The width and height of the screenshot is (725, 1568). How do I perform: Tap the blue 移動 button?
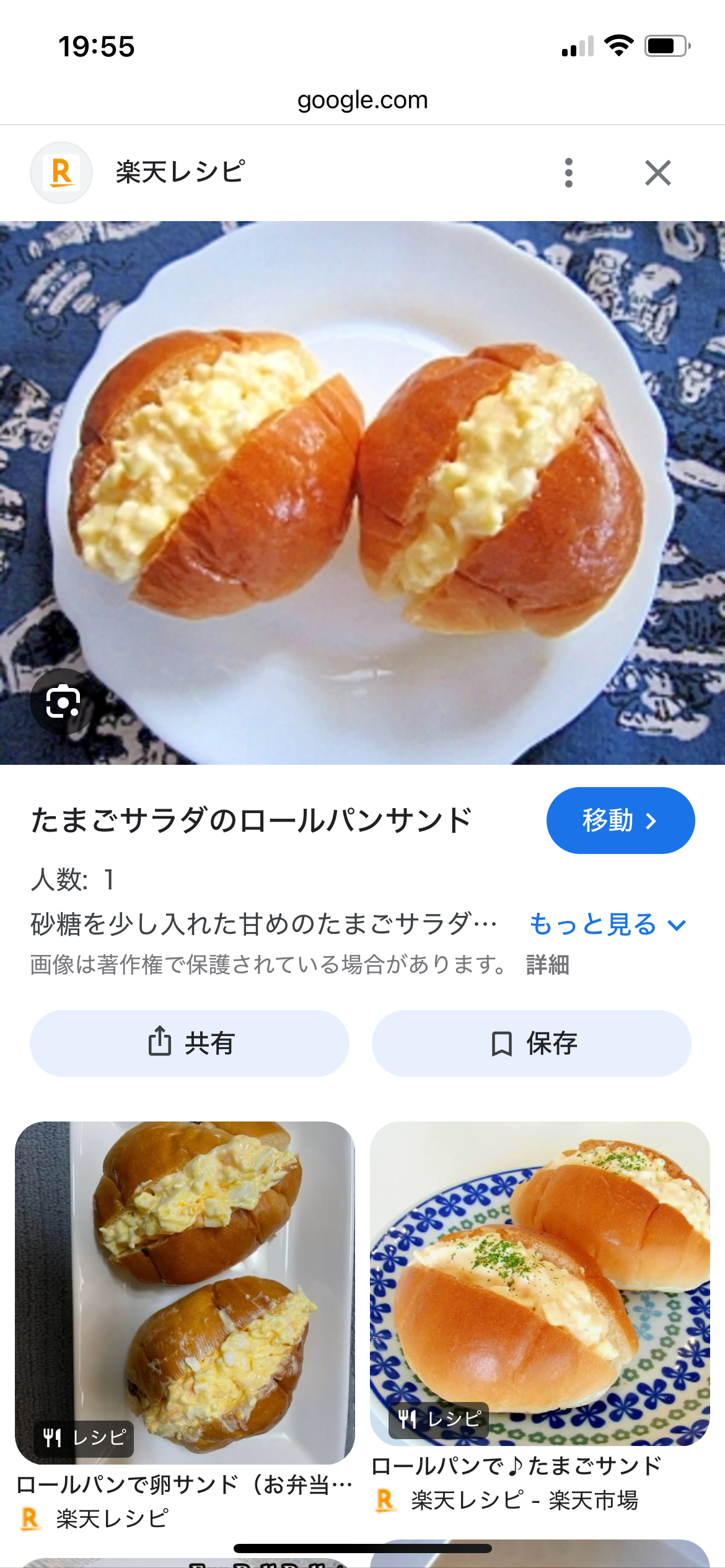[620, 821]
